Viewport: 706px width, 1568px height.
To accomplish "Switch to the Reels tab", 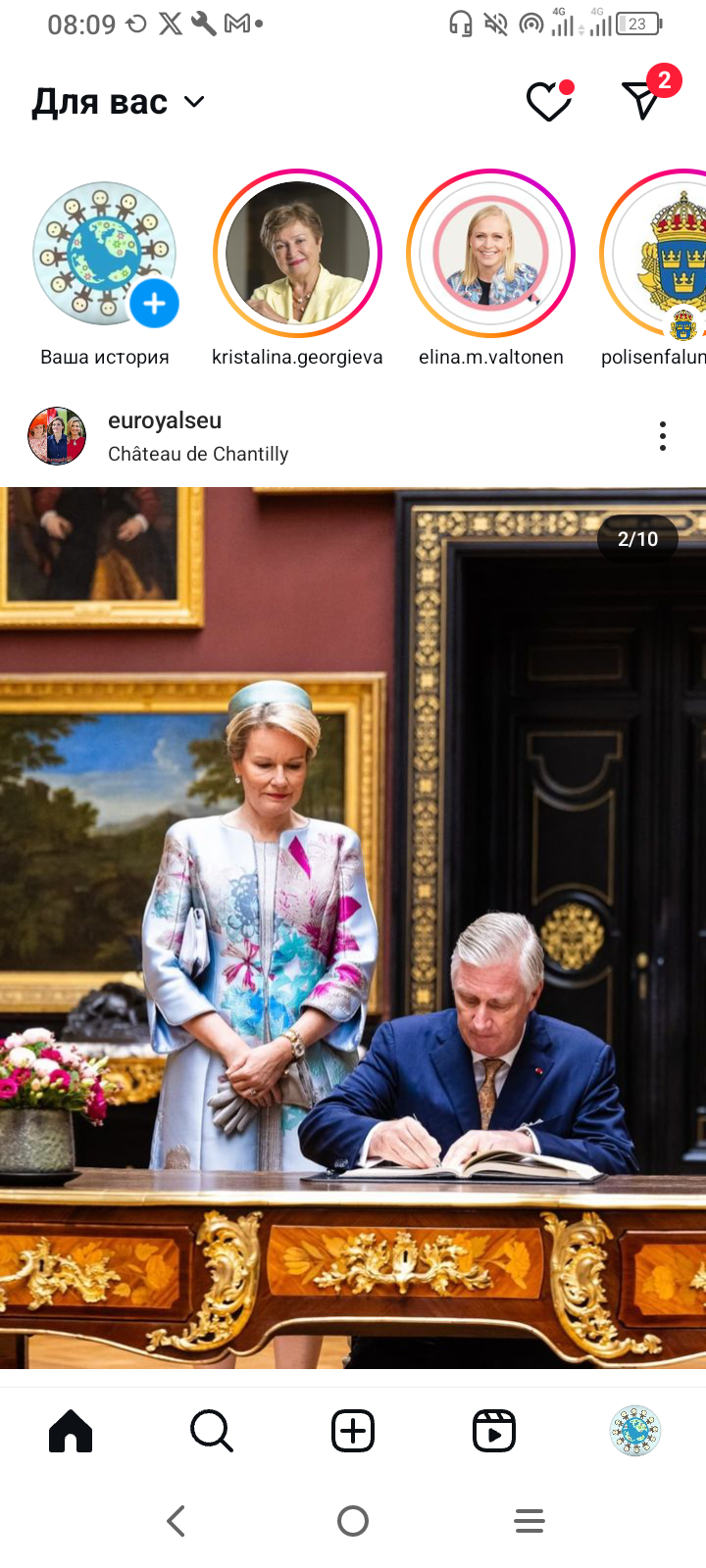I will pos(493,1431).
